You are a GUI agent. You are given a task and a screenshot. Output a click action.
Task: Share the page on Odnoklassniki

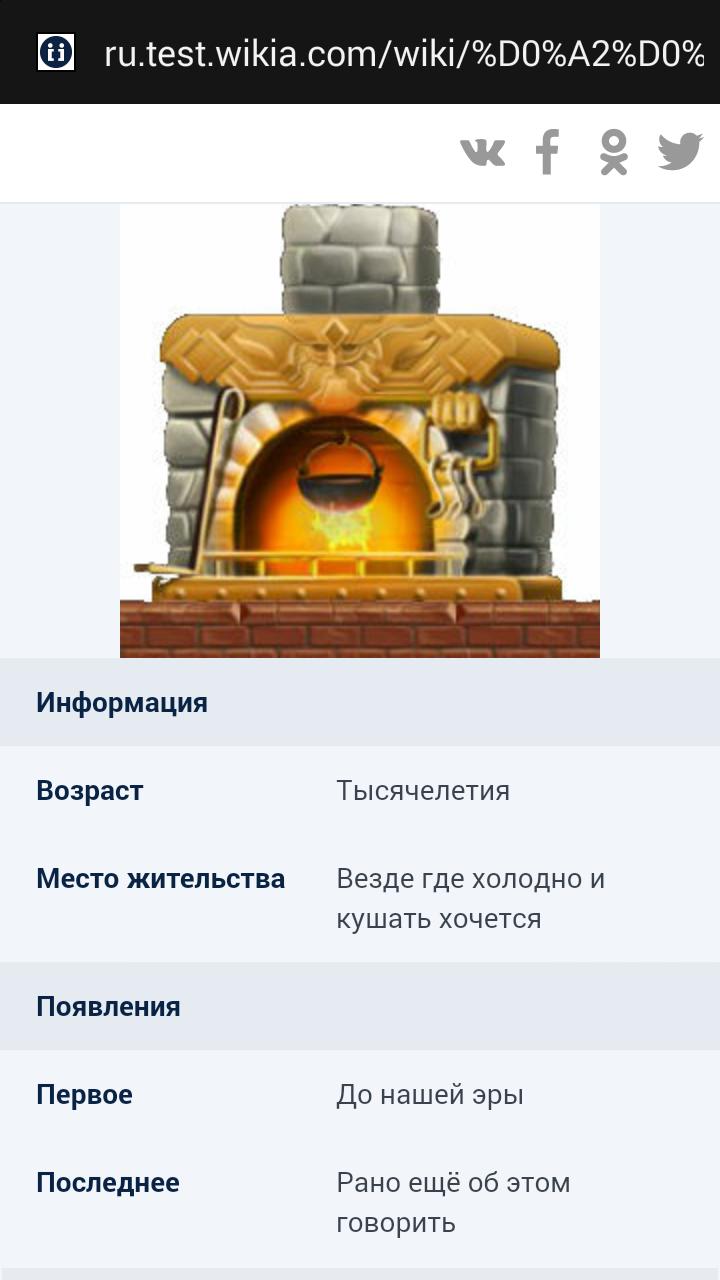point(614,152)
